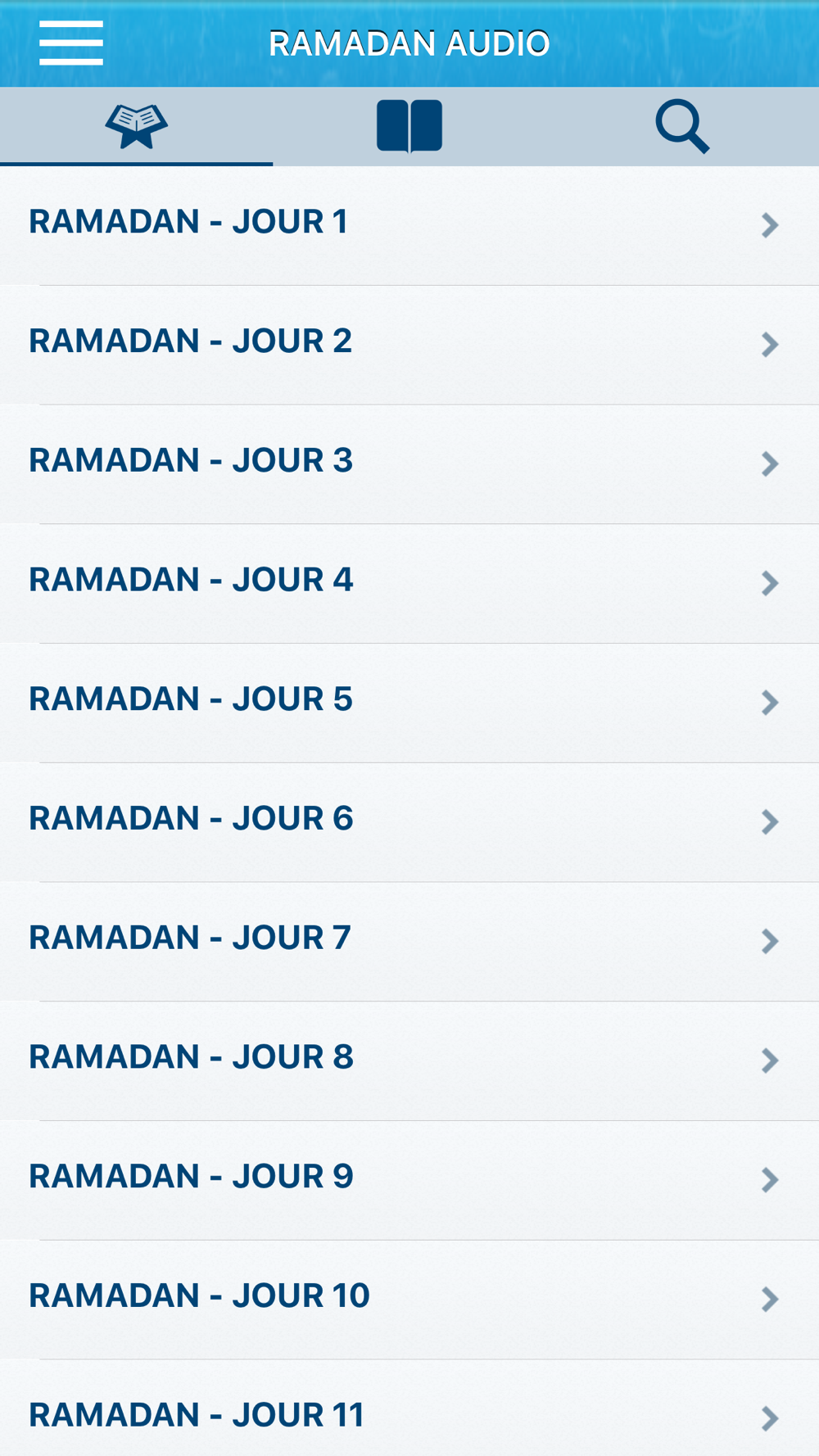Open Ramadan - Jour 2
819x1456 pixels.
(x=409, y=345)
